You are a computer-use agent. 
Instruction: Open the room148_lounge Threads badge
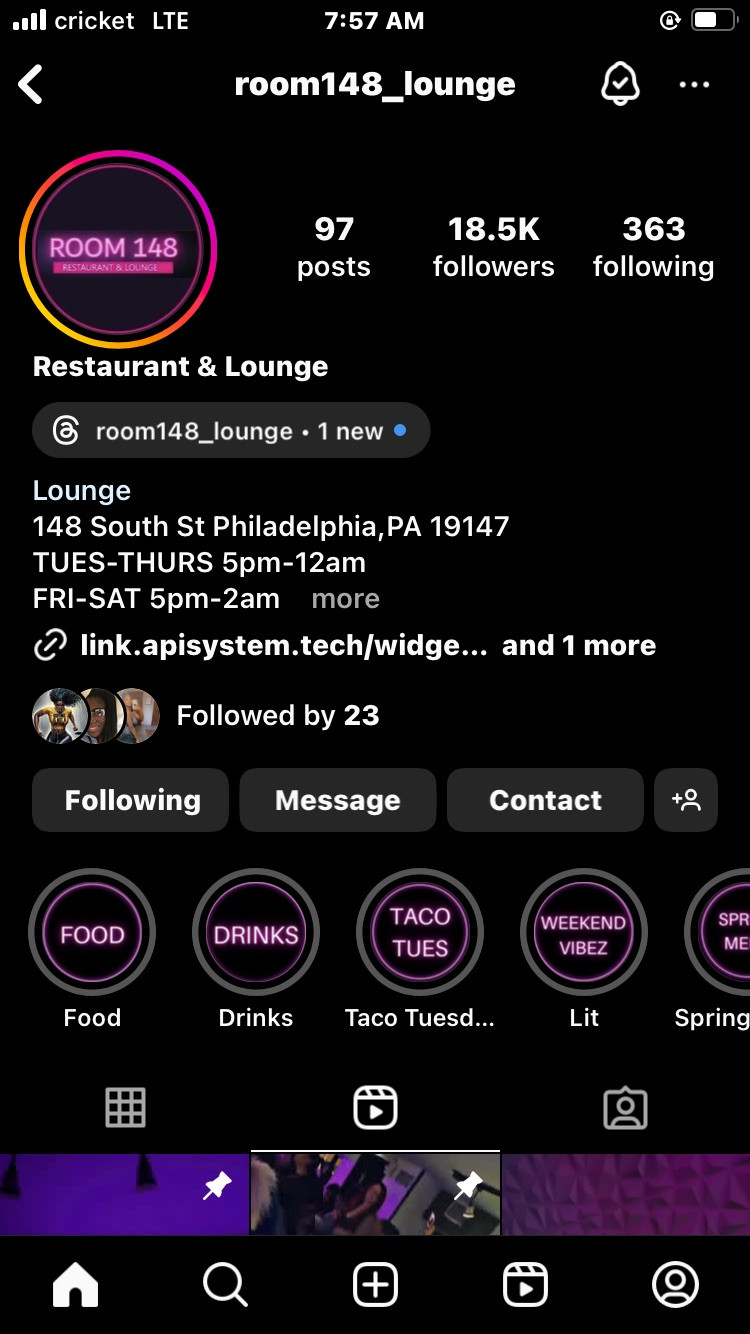pyautogui.click(x=231, y=431)
